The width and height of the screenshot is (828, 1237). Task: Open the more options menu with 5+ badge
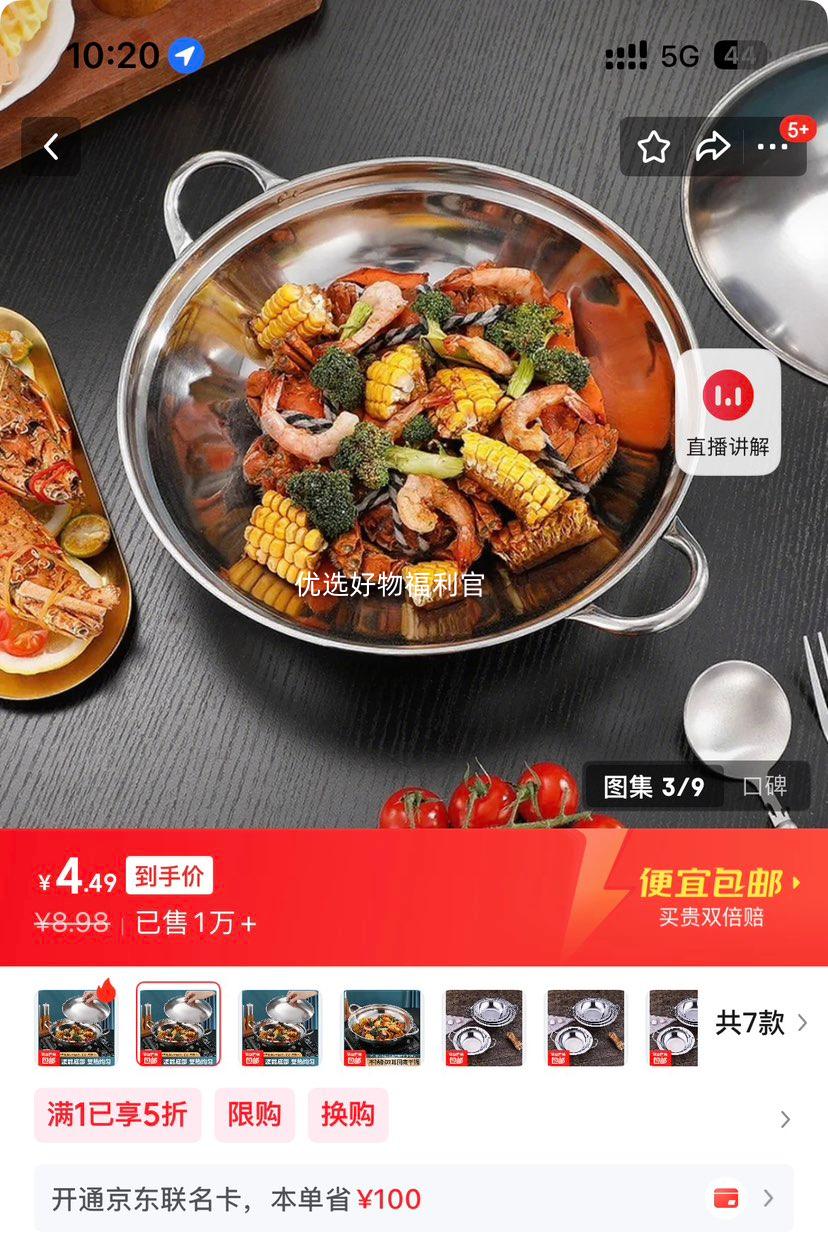[x=774, y=147]
